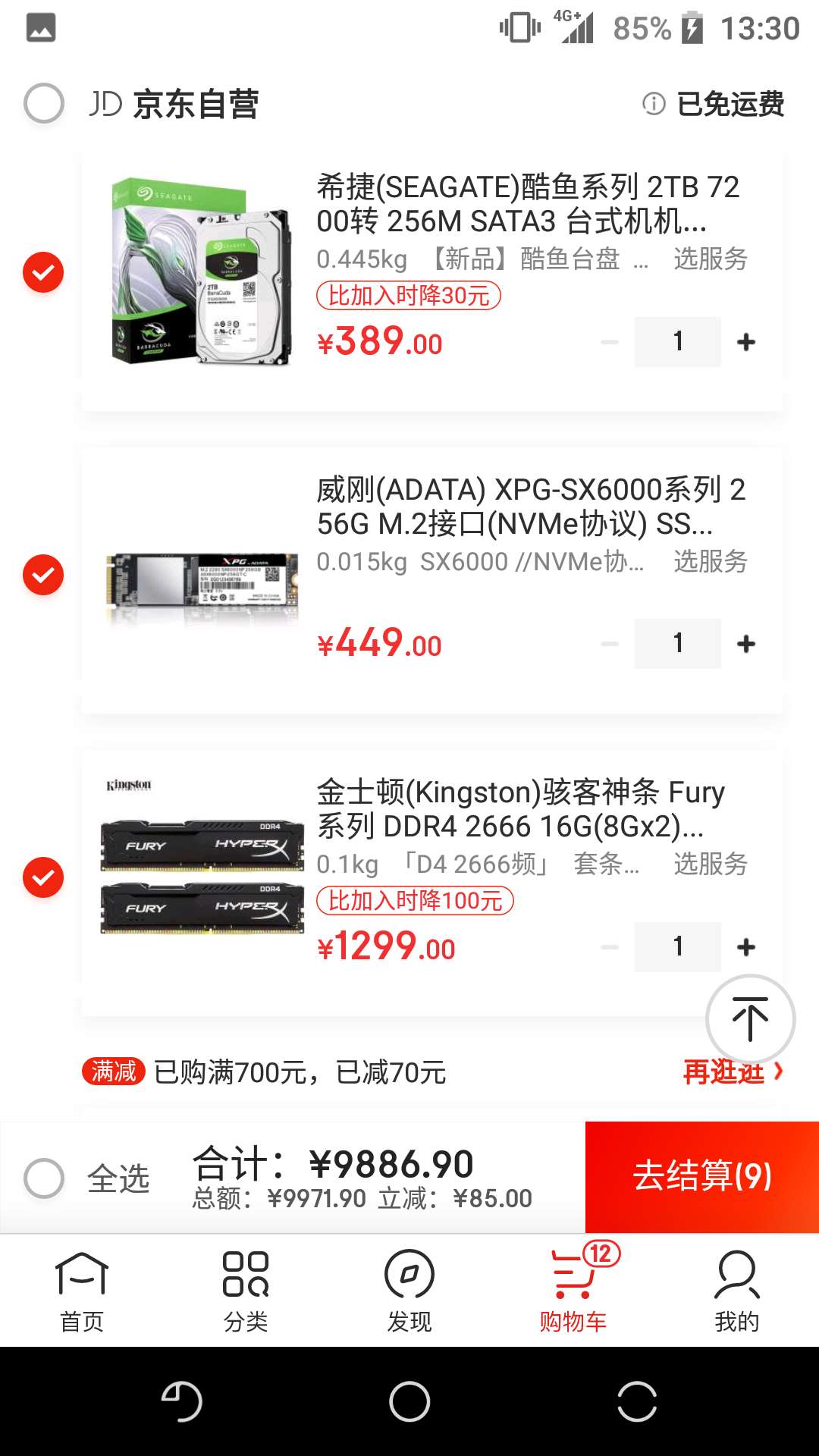Deselect the ADATA XPG-SX6000 SSD item
Image resolution: width=819 pixels, height=1456 pixels.
click(43, 575)
